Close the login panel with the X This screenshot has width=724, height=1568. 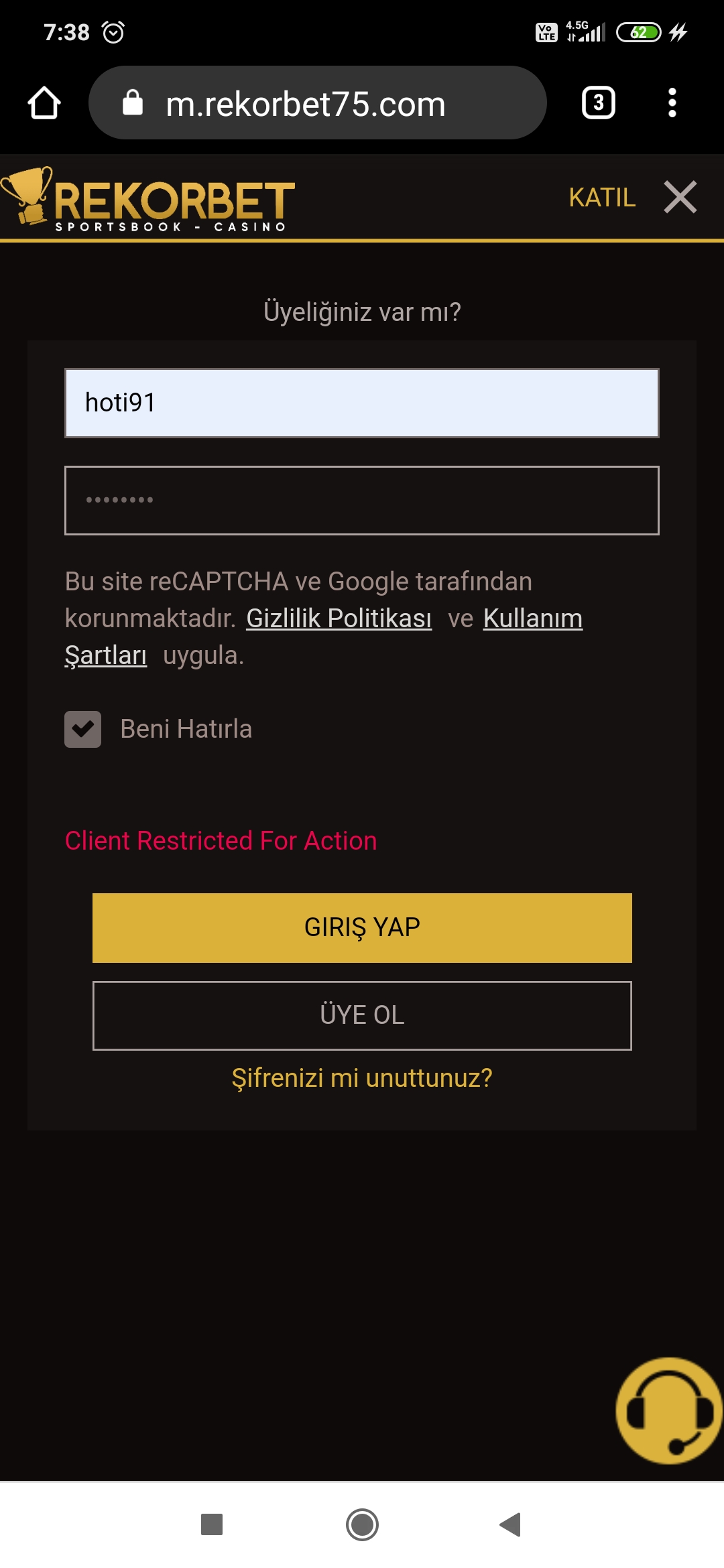pos(680,197)
